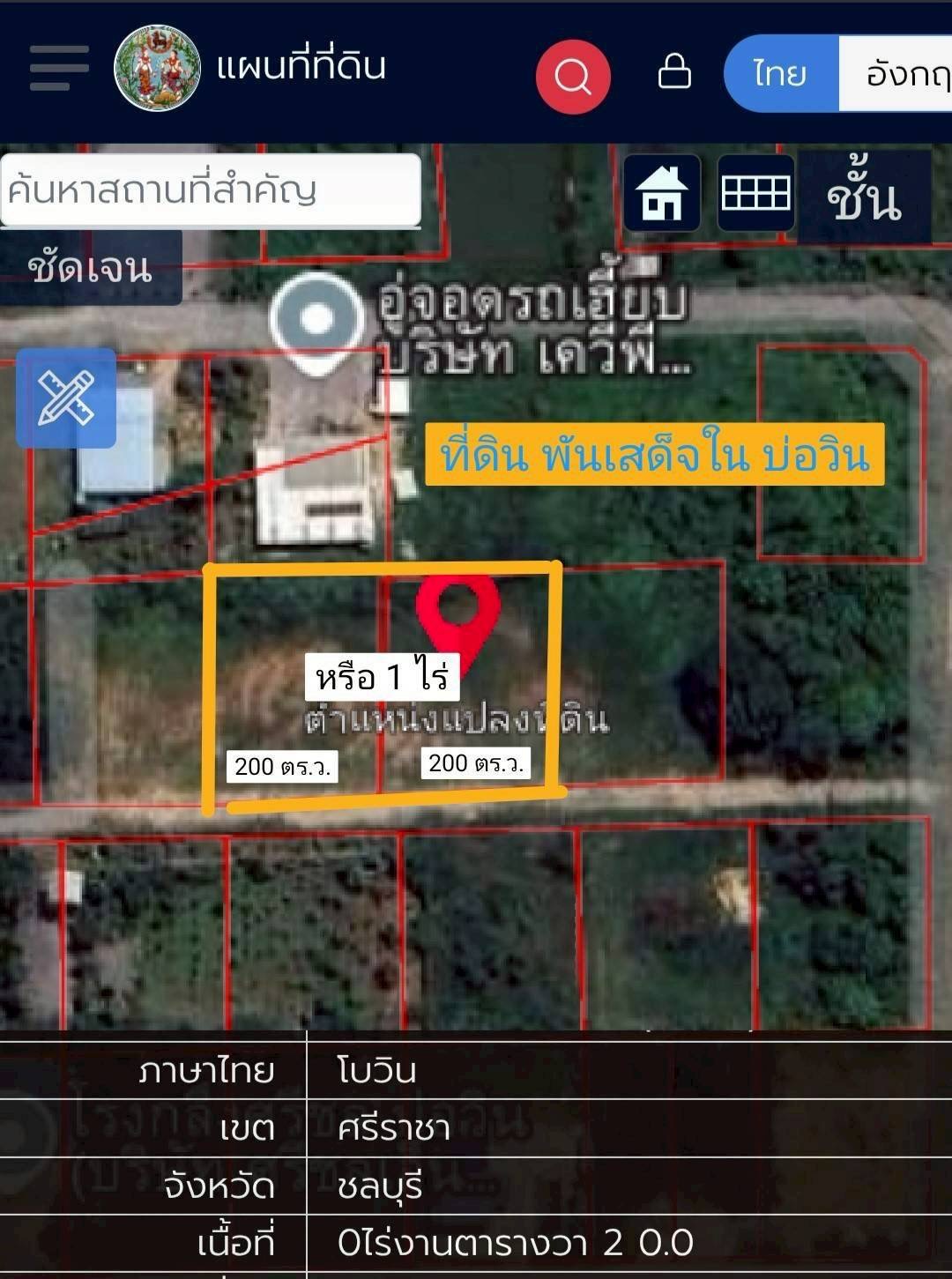The image size is (952, 1279).
Task: Tap the red search button
Action: 573,77
